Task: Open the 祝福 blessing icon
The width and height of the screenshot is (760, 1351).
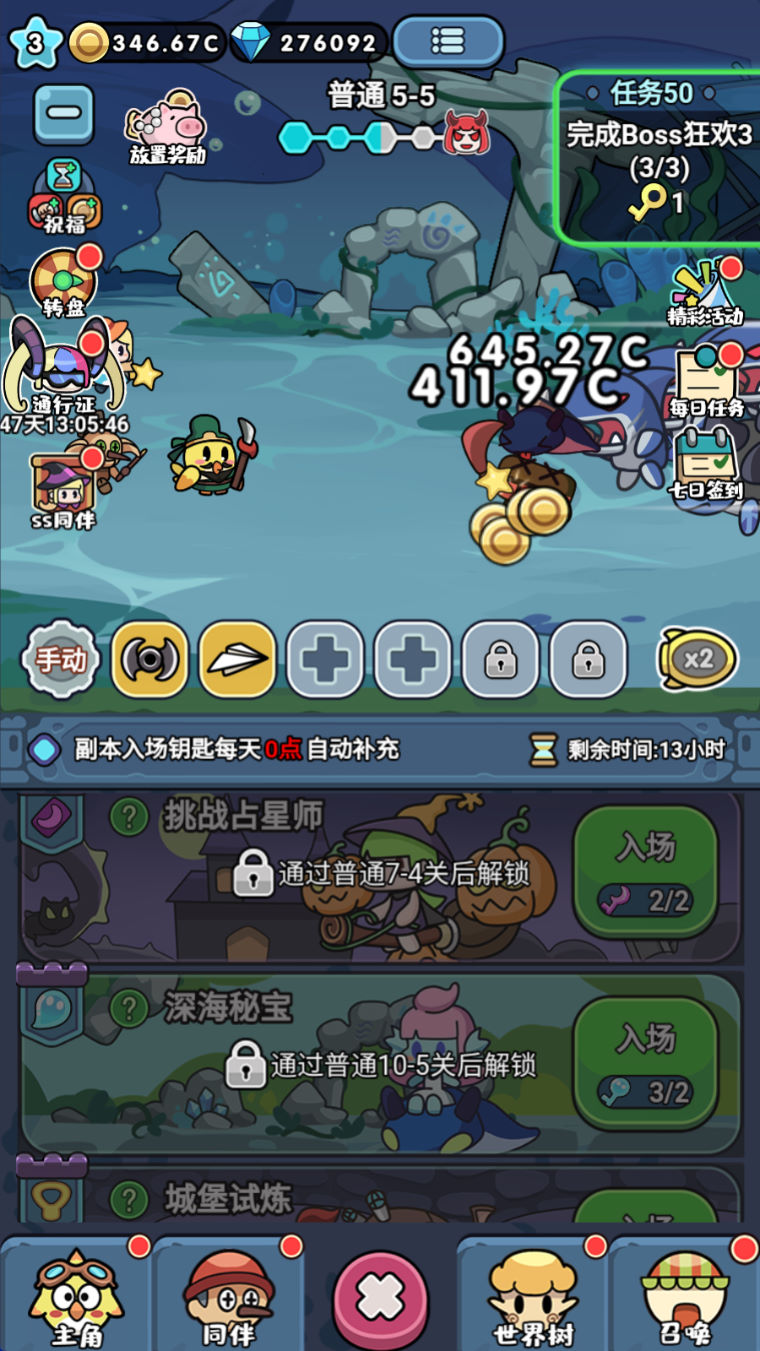Action: click(64, 196)
